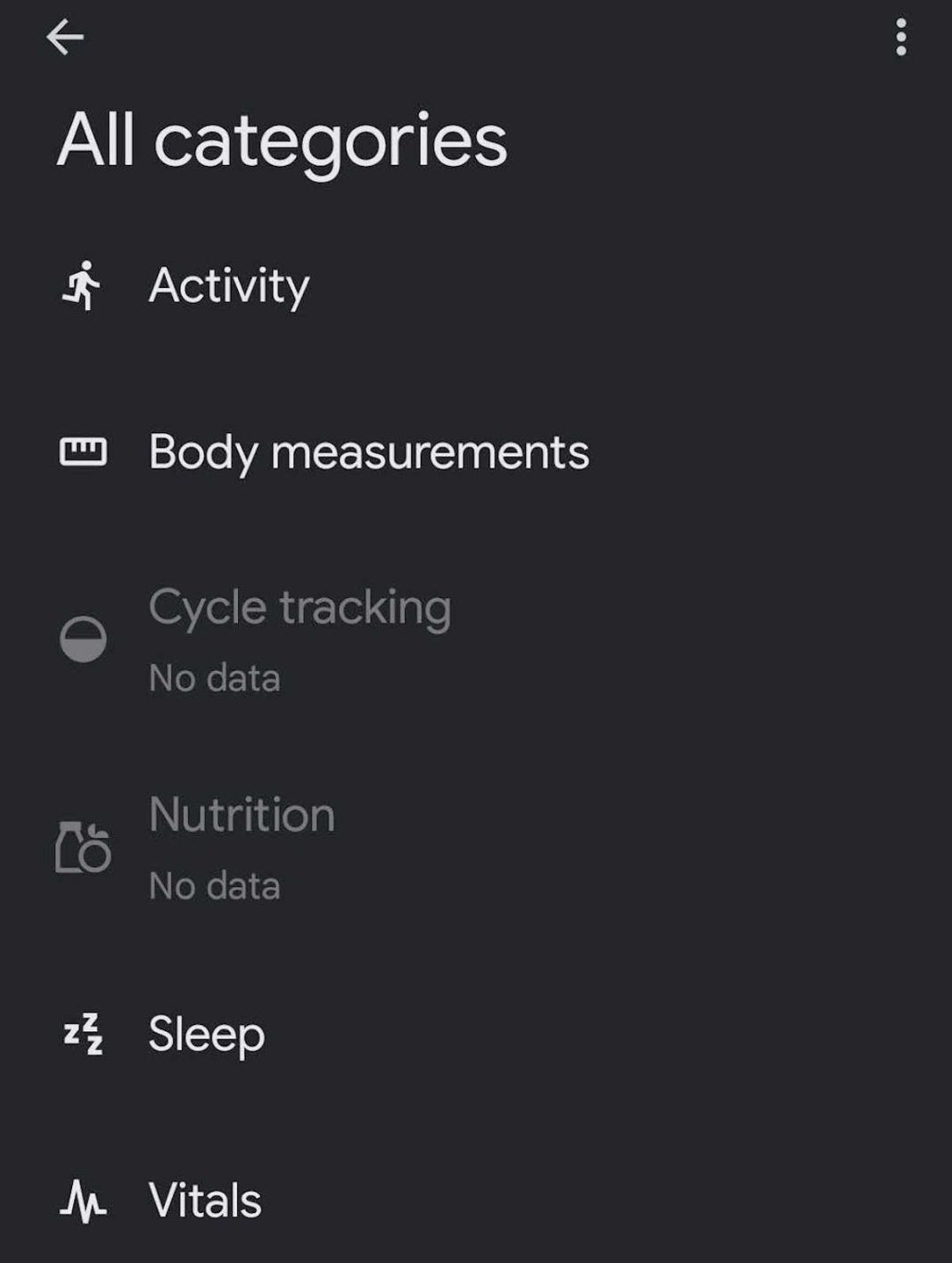Viewport: 952px width, 1263px height.
Task: Select the Sleep category row
Action: [x=206, y=1035]
